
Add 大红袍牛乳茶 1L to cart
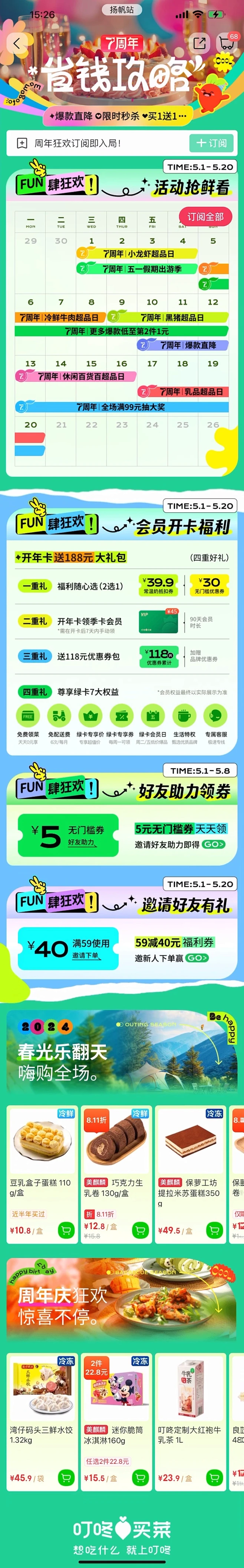tap(214, 1477)
